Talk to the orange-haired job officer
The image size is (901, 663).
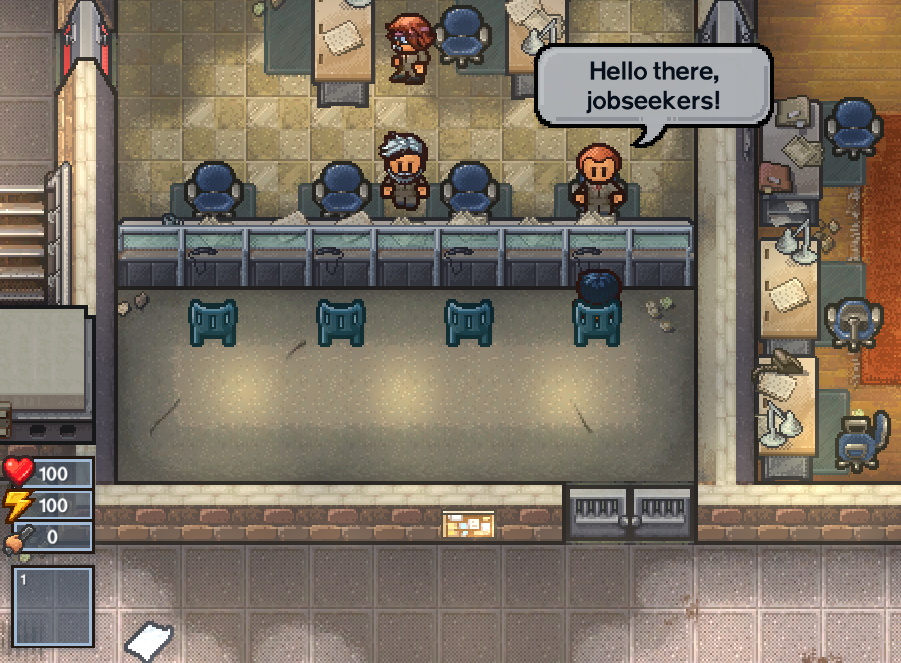[598, 178]
